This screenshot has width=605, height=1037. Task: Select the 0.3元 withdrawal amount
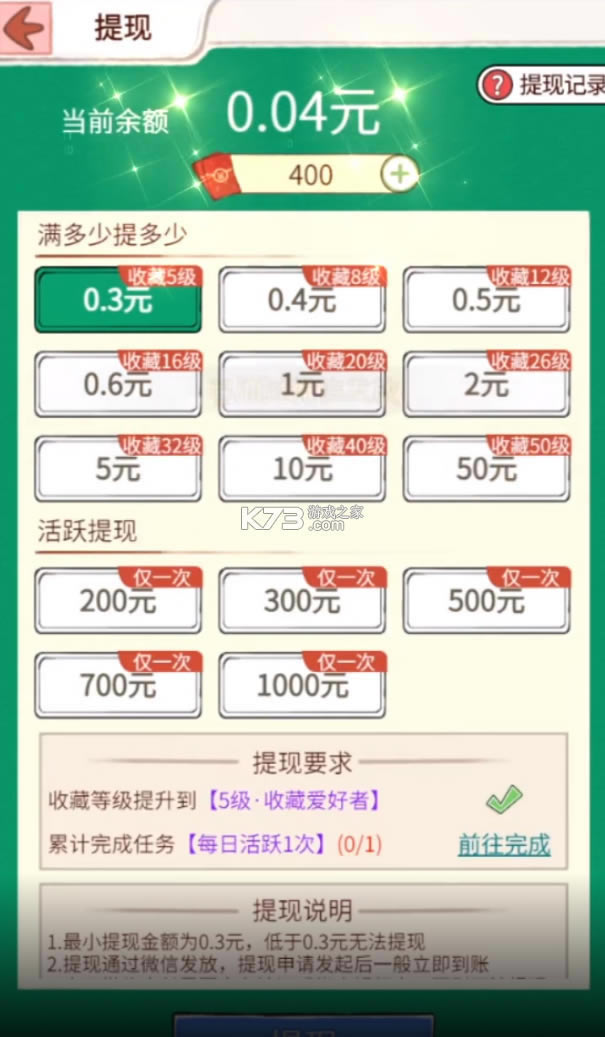point(118,300)
